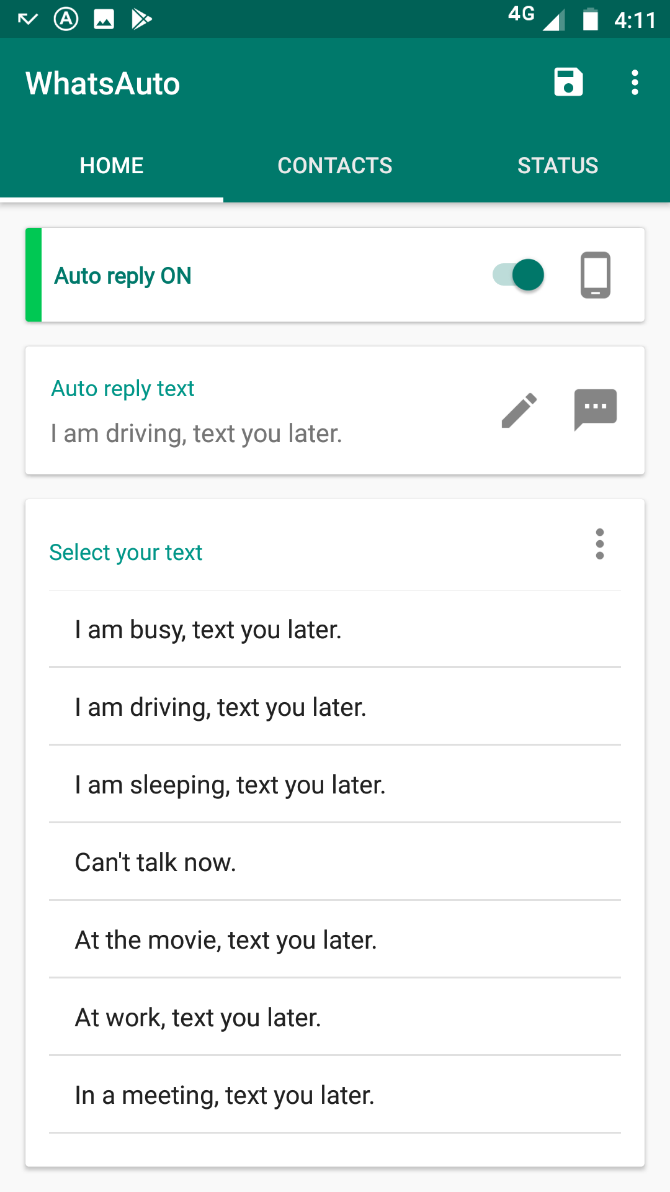Viewport: 670px width, 1192px height.
Task: Edit auto reply text with pencil icon
Action: pos(519,410)
